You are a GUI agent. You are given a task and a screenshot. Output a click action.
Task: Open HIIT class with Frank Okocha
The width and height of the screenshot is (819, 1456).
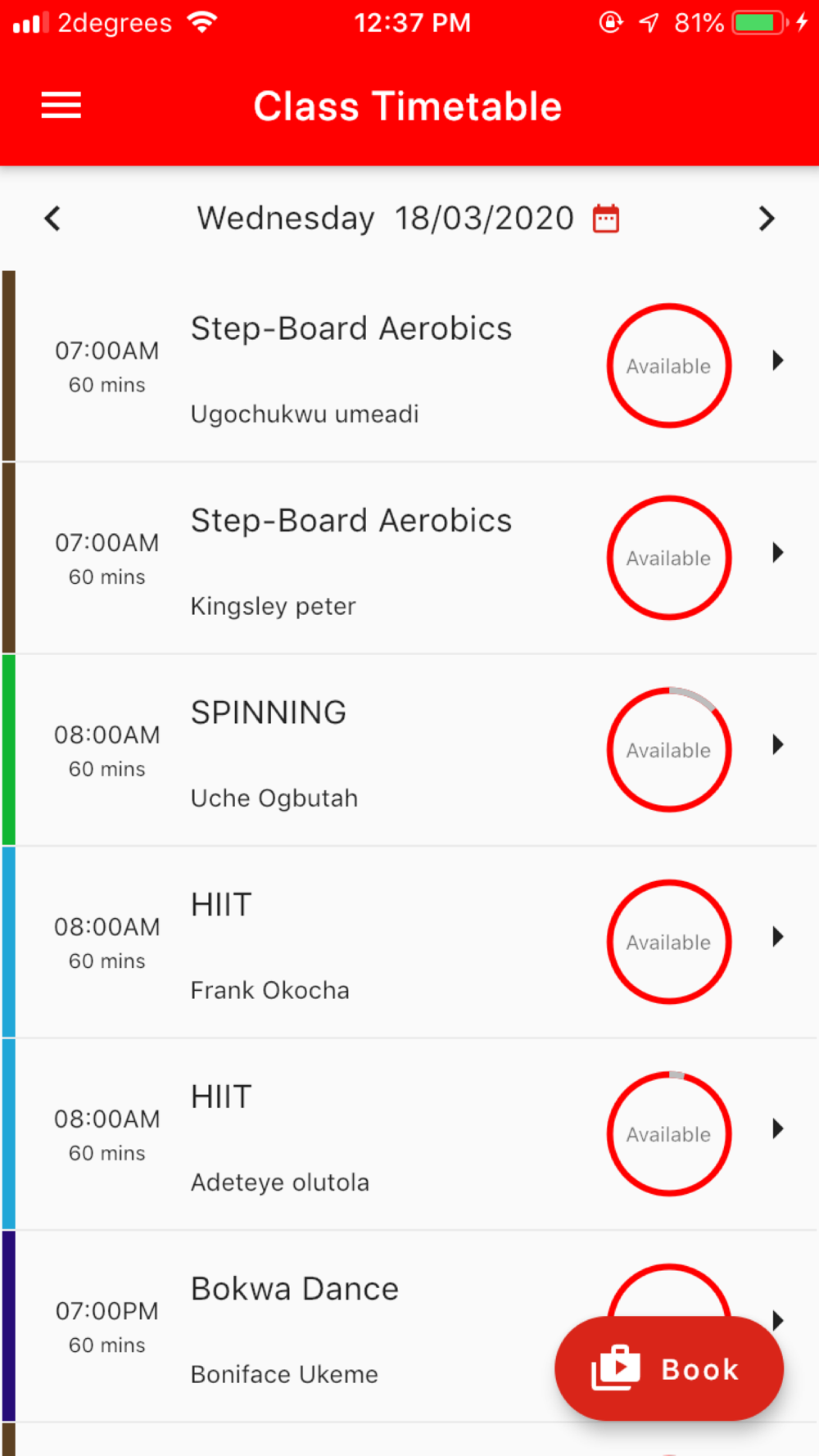409,943
